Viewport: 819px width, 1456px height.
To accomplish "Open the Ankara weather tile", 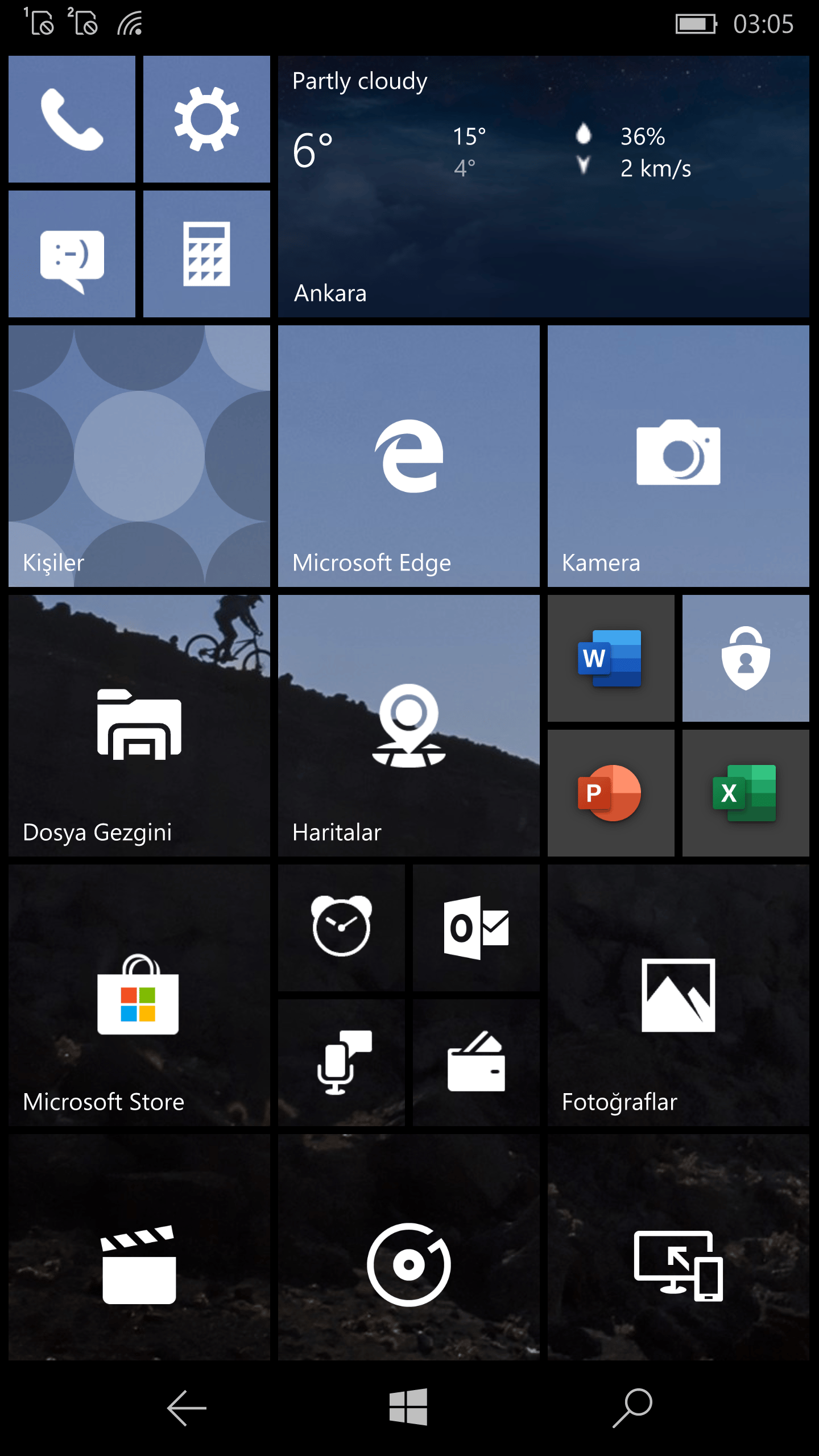I will [x=544, y=187].
